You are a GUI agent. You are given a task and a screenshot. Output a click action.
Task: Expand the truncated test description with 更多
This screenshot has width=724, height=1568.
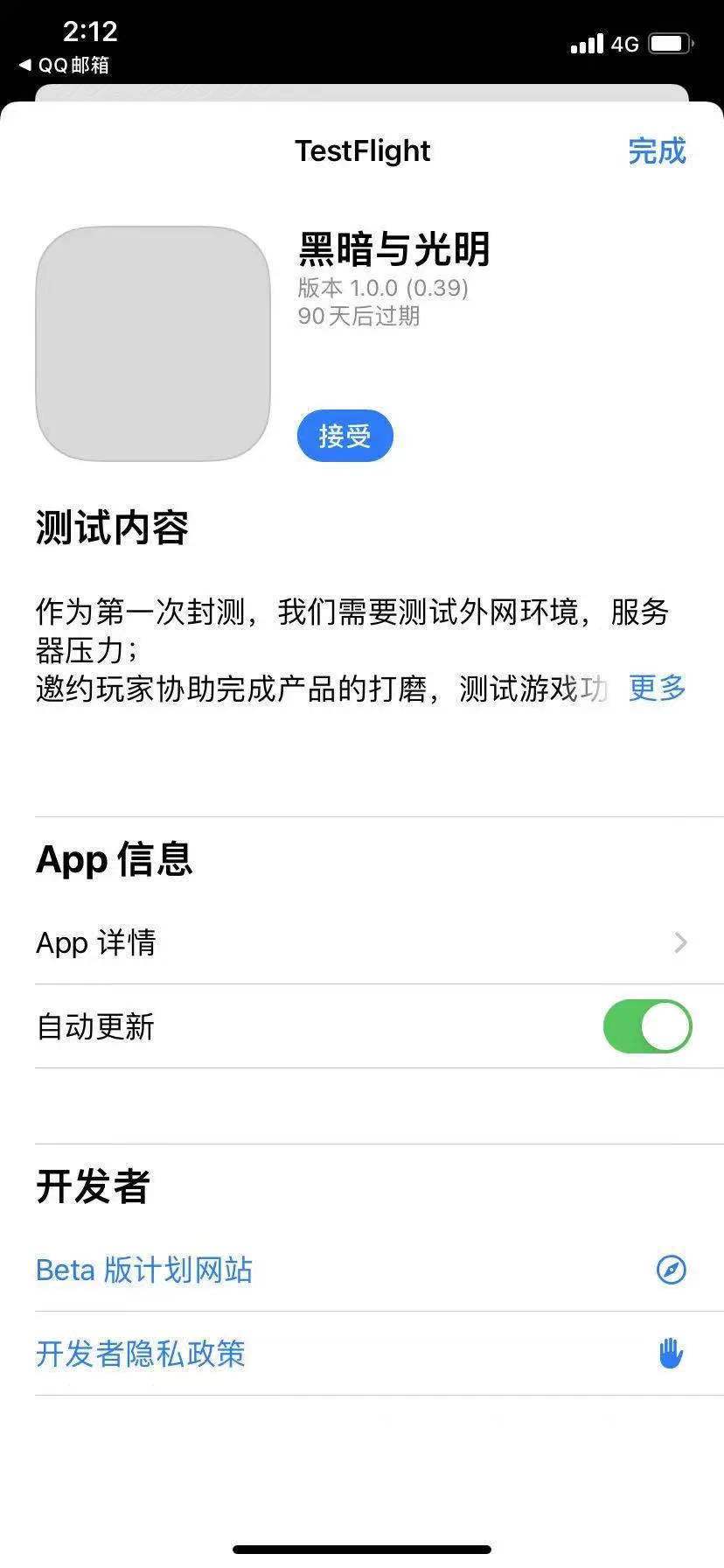tap(657, 690)
